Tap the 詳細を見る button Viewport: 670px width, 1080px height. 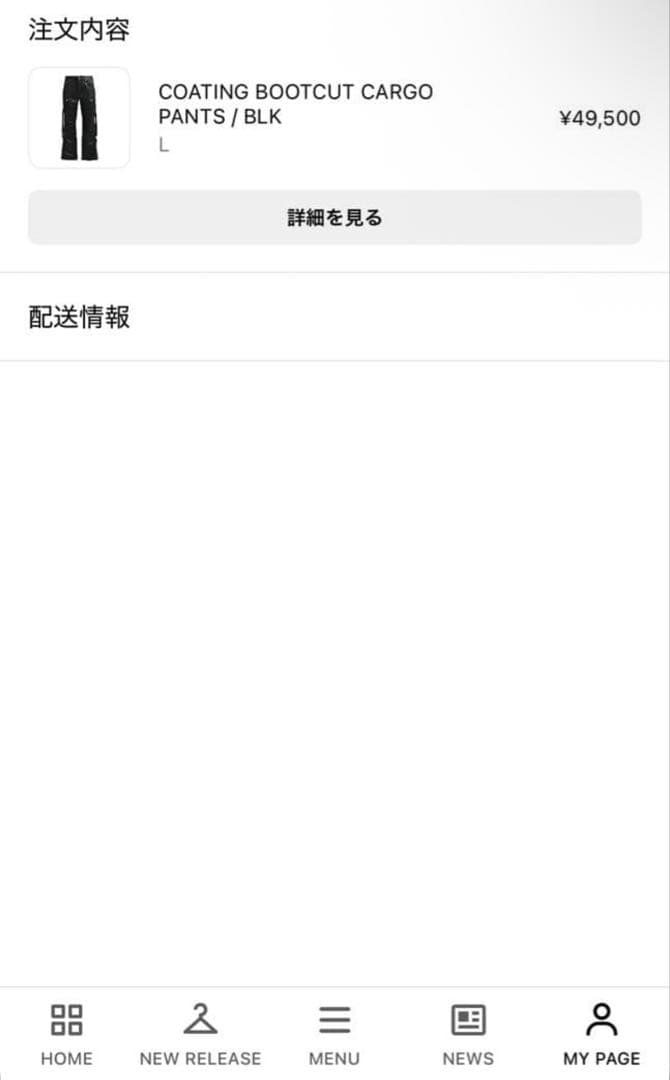point(334,217)
